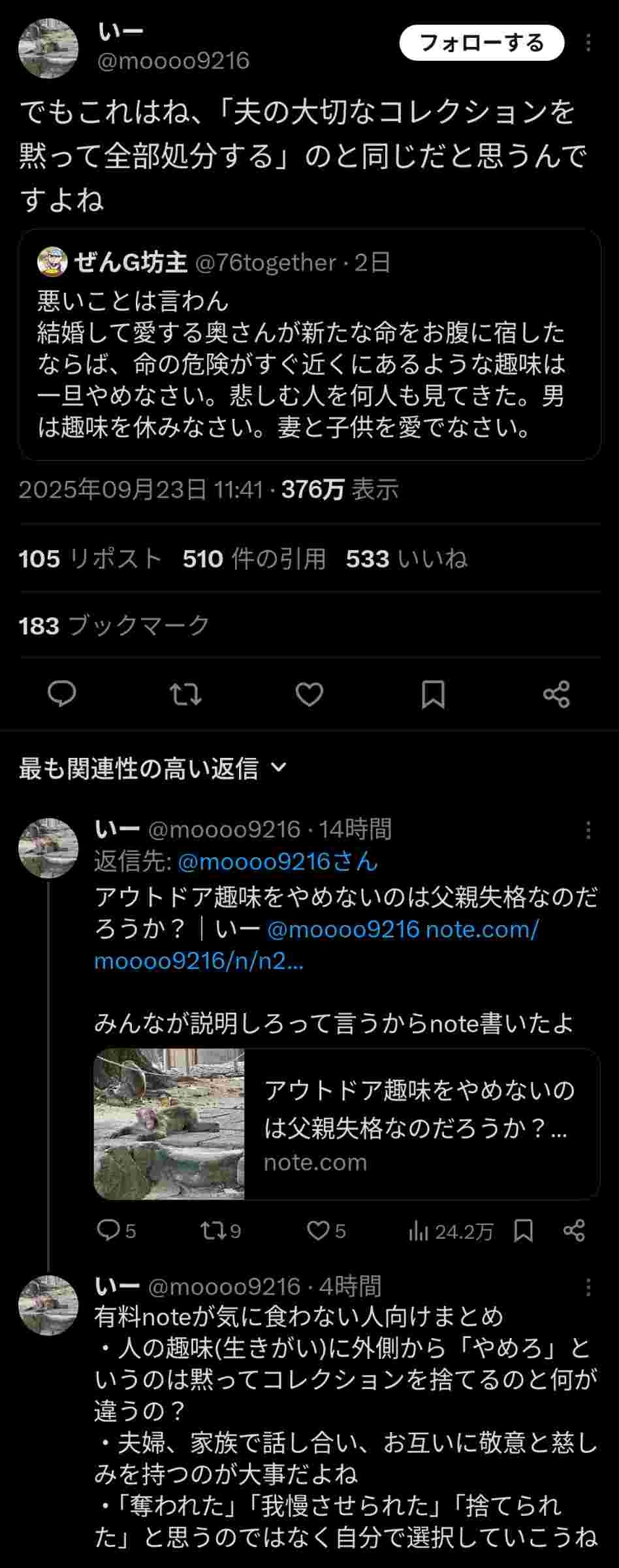Tap @moooo9216さん mention in 返信先
The width and height of the screenshot is (619, 1568).
point(278,862)
